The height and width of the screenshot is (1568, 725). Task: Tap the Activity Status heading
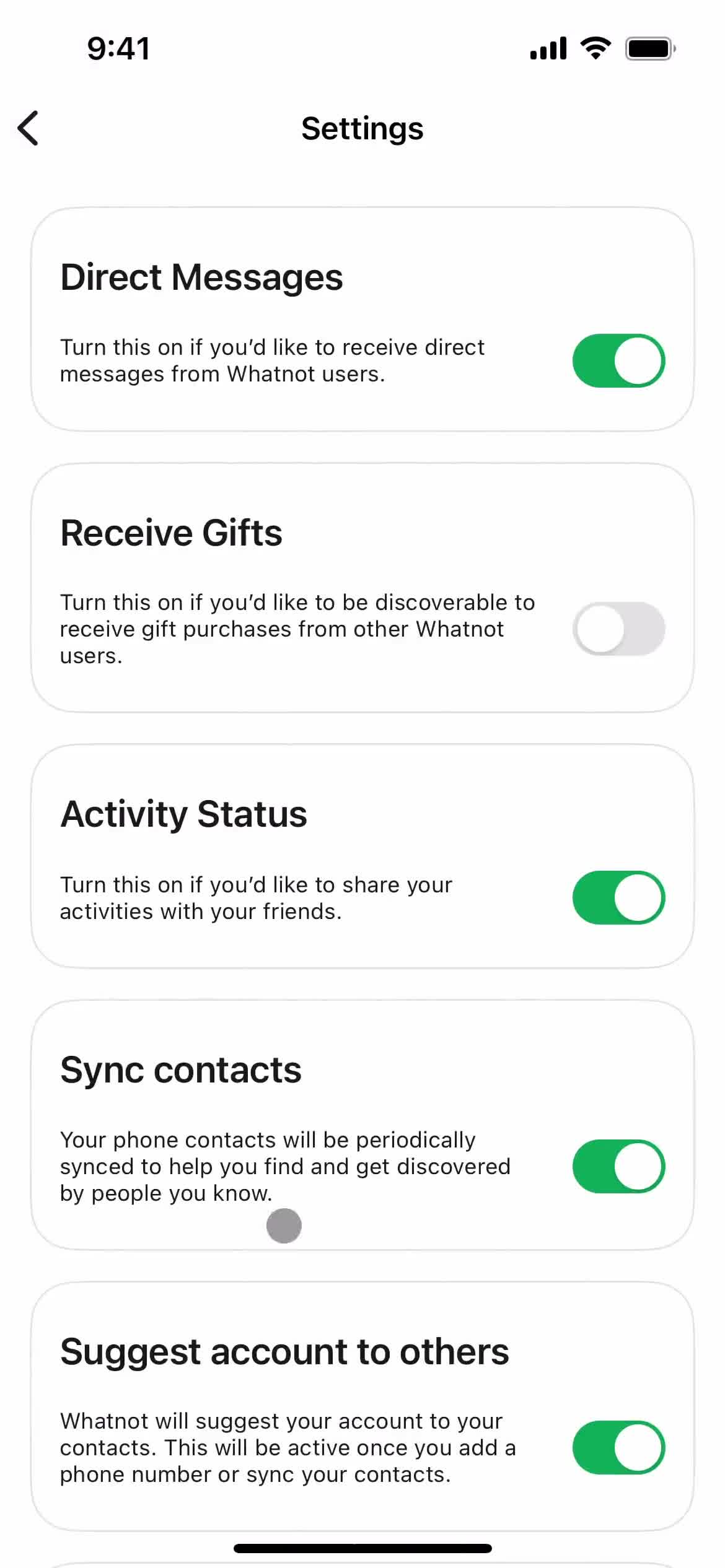183,814
